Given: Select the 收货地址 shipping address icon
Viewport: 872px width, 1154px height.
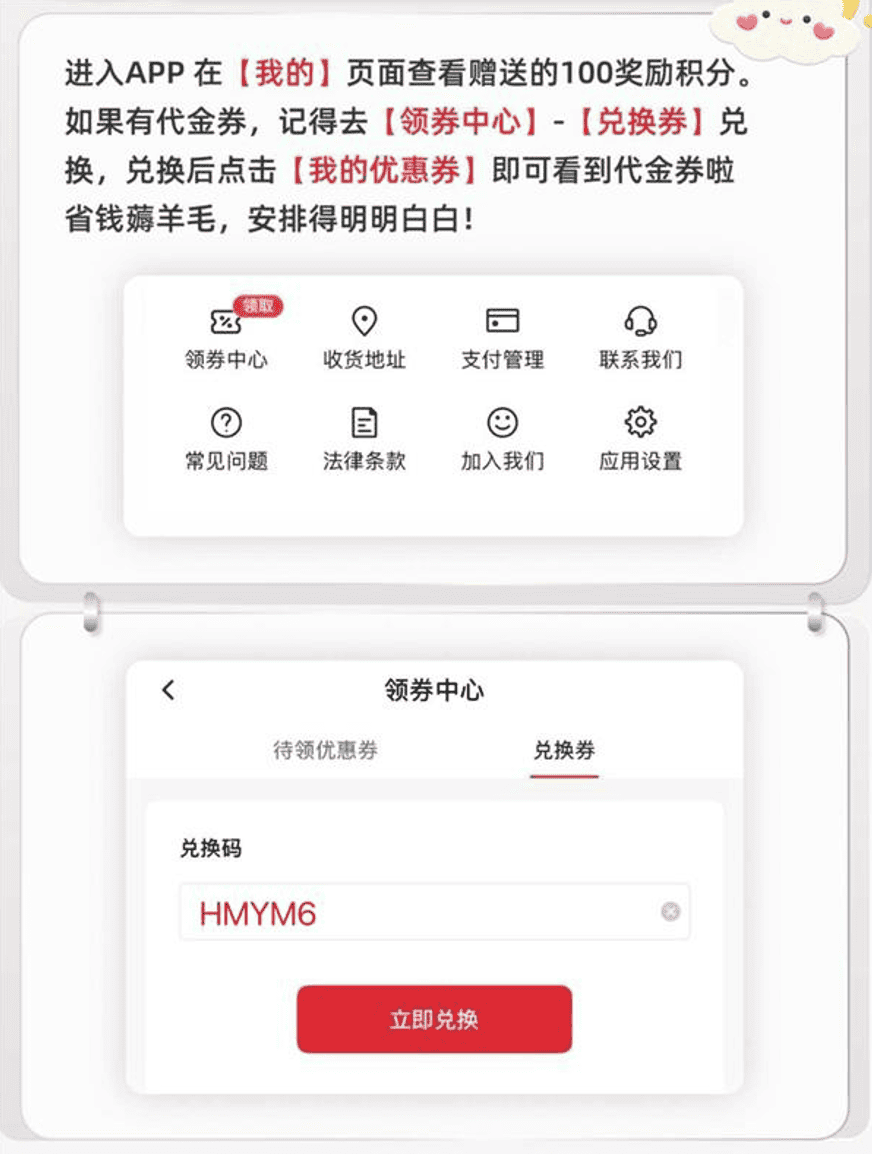Looking at the screenshot, I should click(x=366, y=320).
